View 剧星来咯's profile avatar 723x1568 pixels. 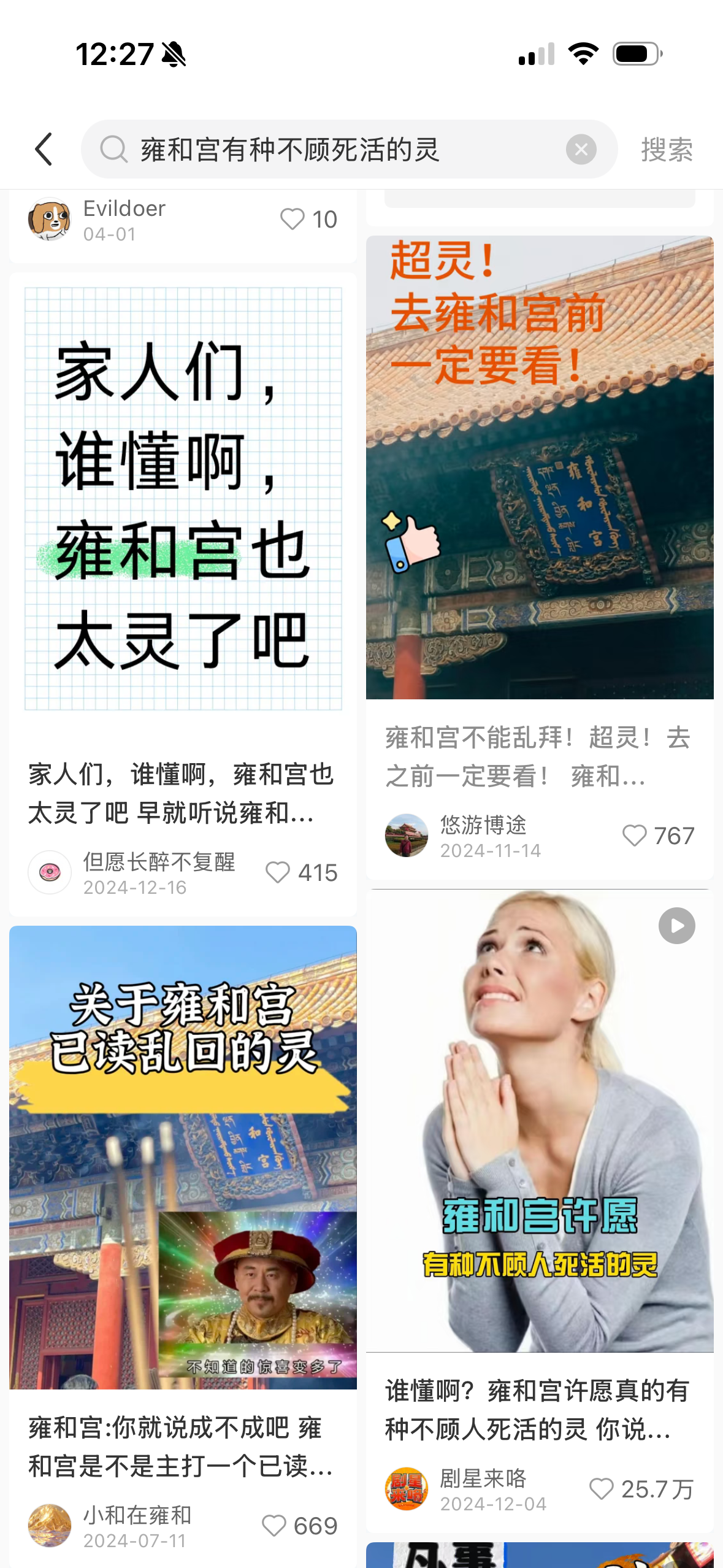point(406,1488)
